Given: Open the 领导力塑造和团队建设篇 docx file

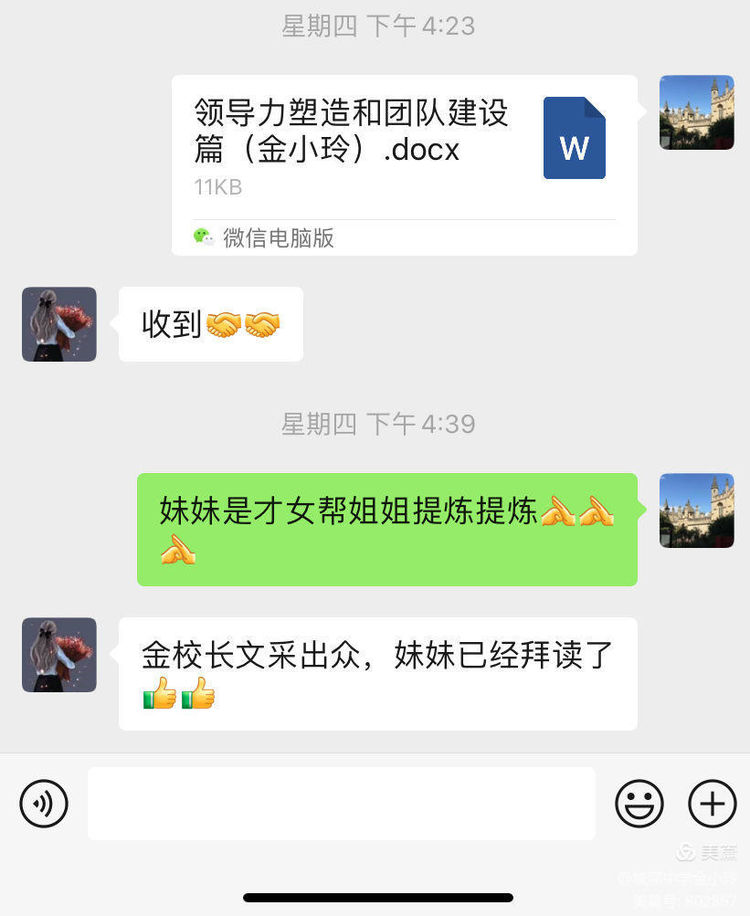Looking at the screenshot, I should point(404,150).
